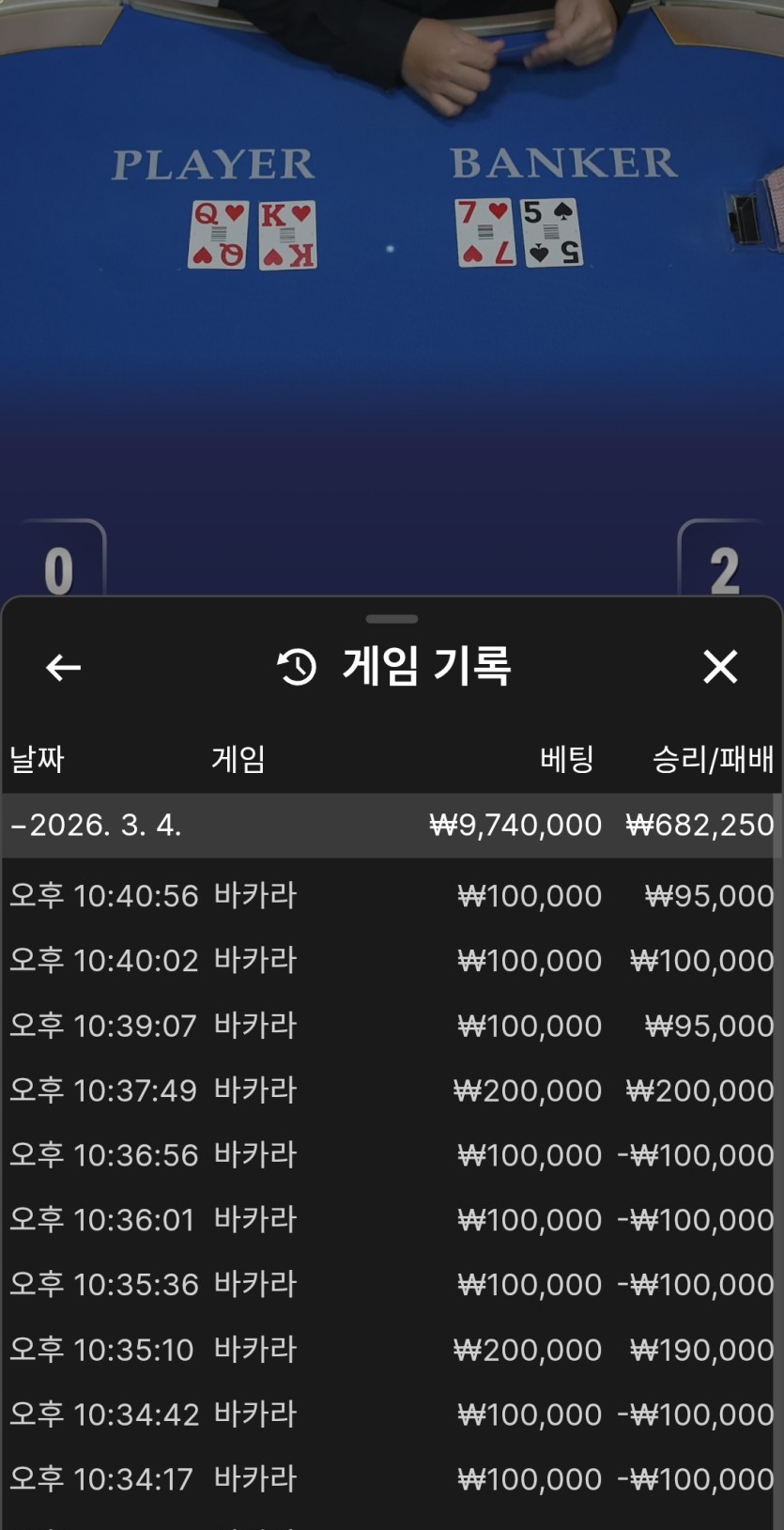View details of the 오후 10:39:07 round
Viewport: 784px width, 1530px height.
pyautogui.click(x=391, y=1025)
